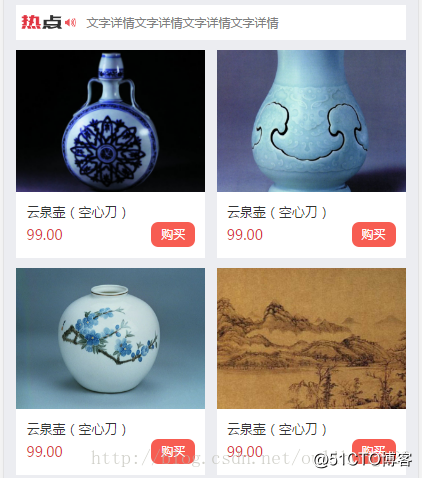Tap 购买 on the blue-white flask card
Viewport: 422px width, 478px height.
[173, 234]
